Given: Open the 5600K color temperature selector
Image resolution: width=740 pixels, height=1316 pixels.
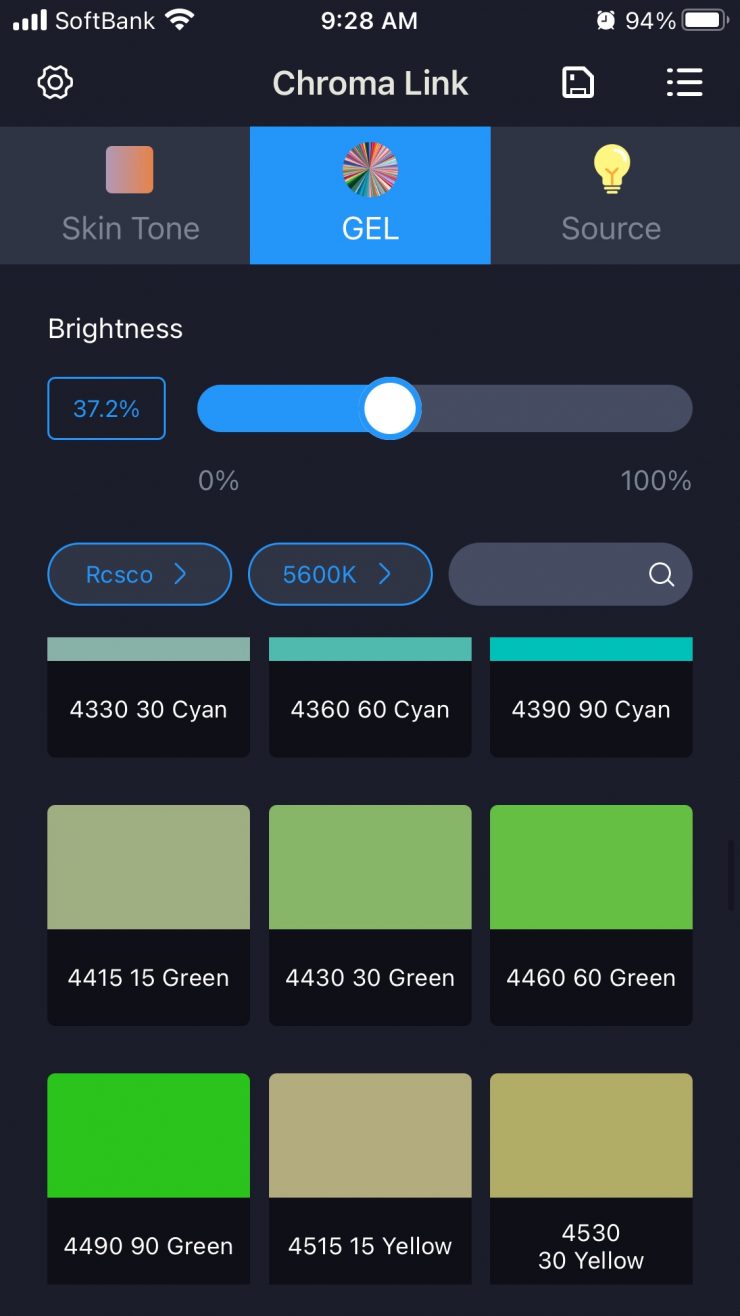Looking at the screenshot, I should pyautogui.click(x=340, y=574).
